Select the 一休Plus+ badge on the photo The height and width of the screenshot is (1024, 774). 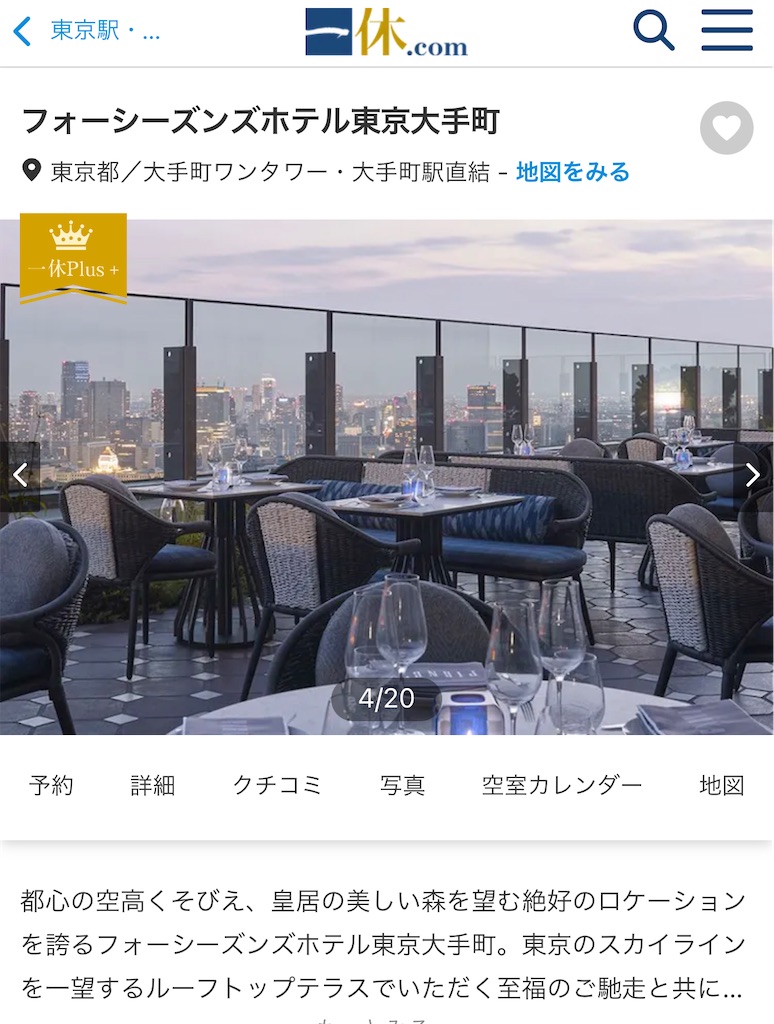(x=73, y=253)
